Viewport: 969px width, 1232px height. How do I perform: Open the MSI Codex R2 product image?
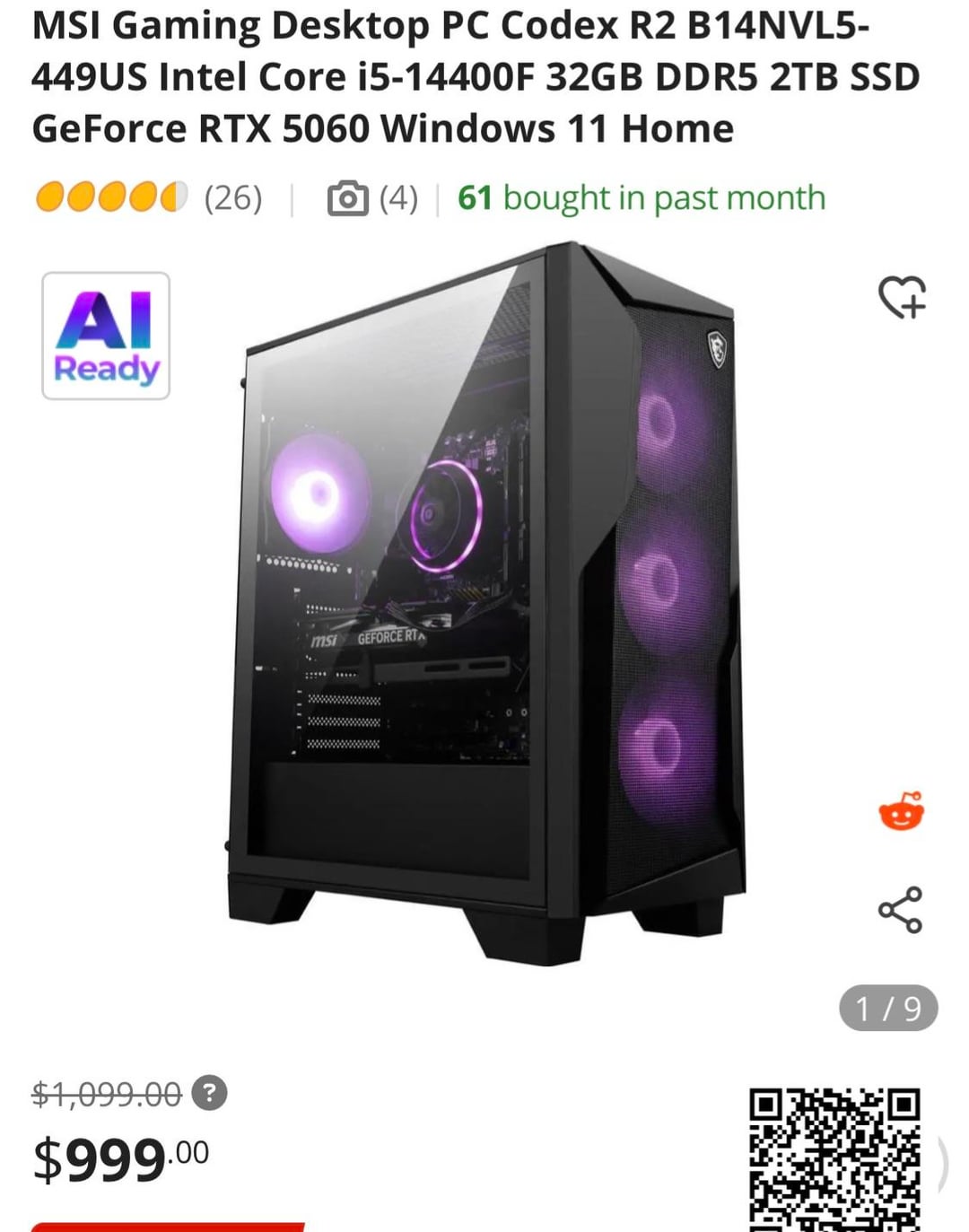486,603
